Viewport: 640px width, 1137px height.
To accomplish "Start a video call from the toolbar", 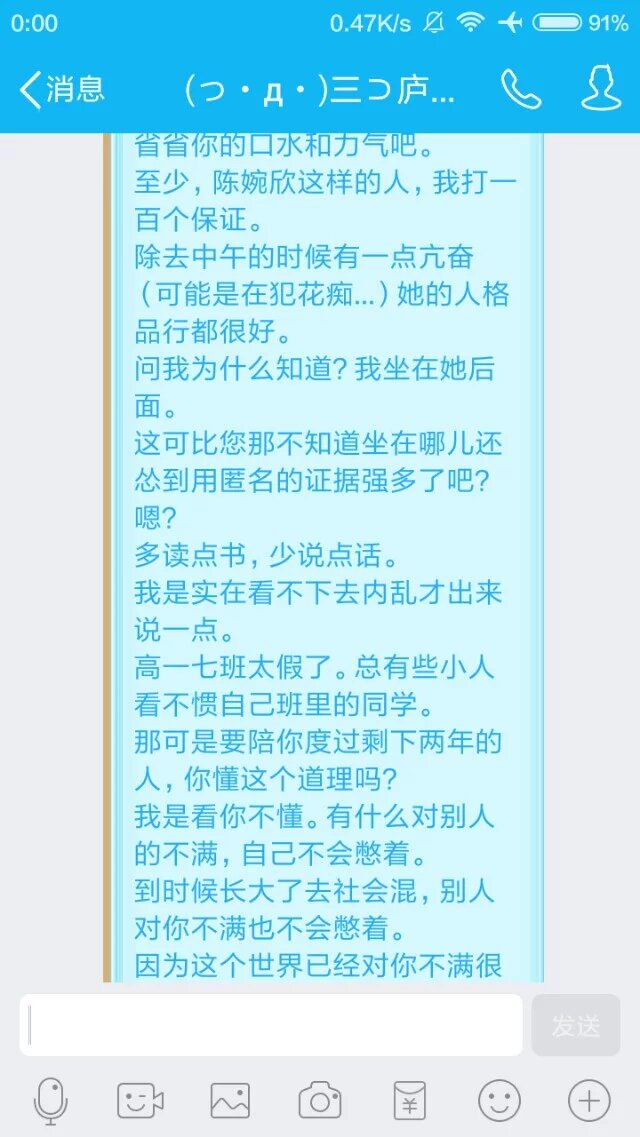I will point(140,1101).
